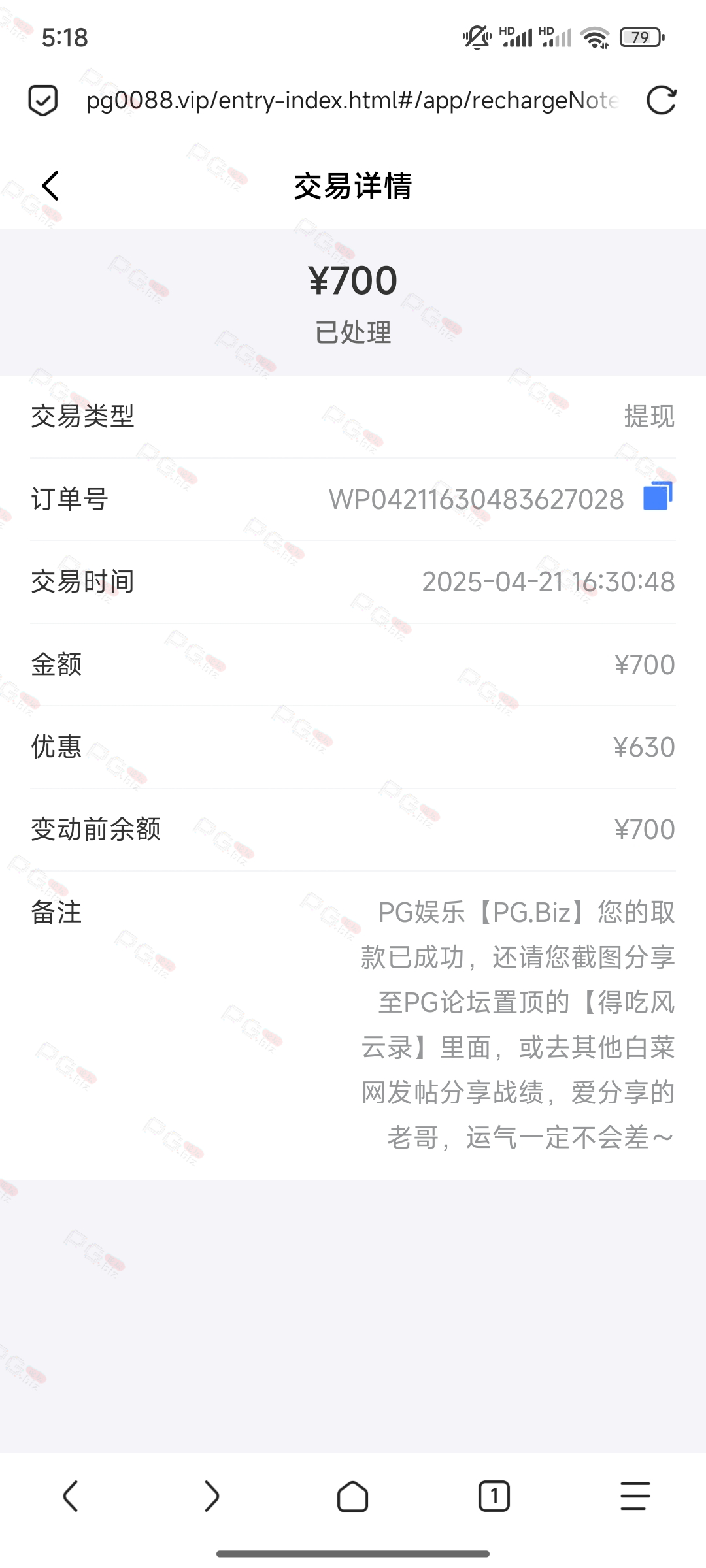Screen dimensions: 706x1568
Task: Go back from the 交易详情 page
Action: coord(51,186)
